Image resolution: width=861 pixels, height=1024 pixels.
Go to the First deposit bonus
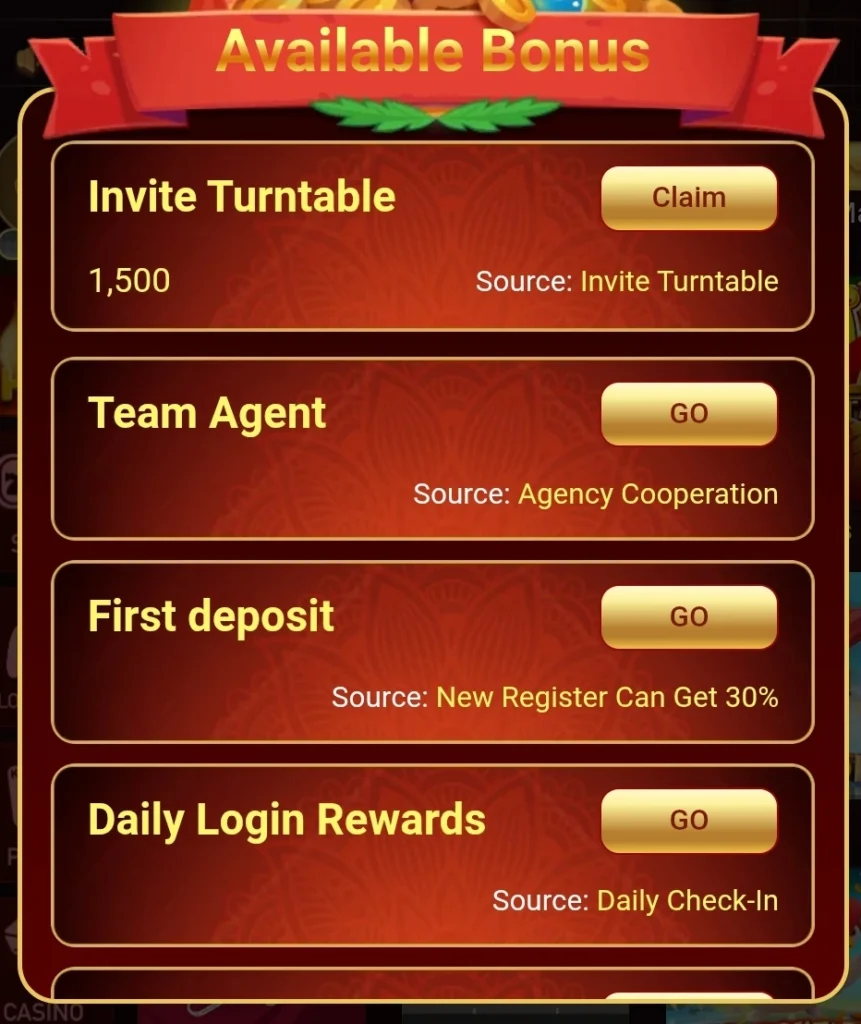[688, 616]
